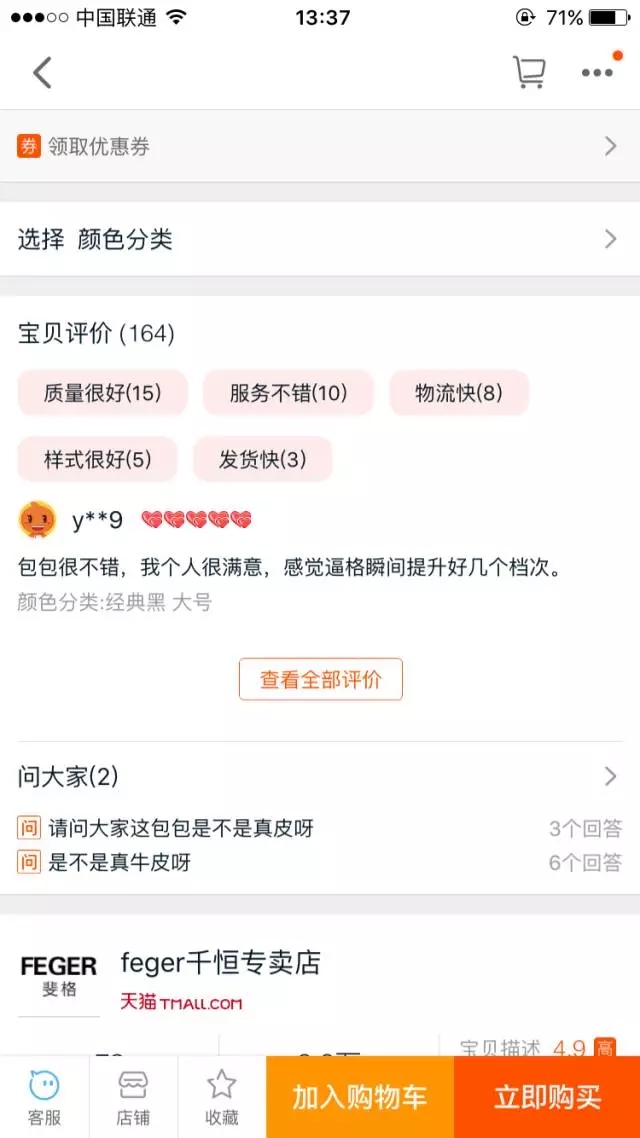This screenshot has height=1138, width=640.
Task: Open the shopping cart icon
Action: pos(529,72)
